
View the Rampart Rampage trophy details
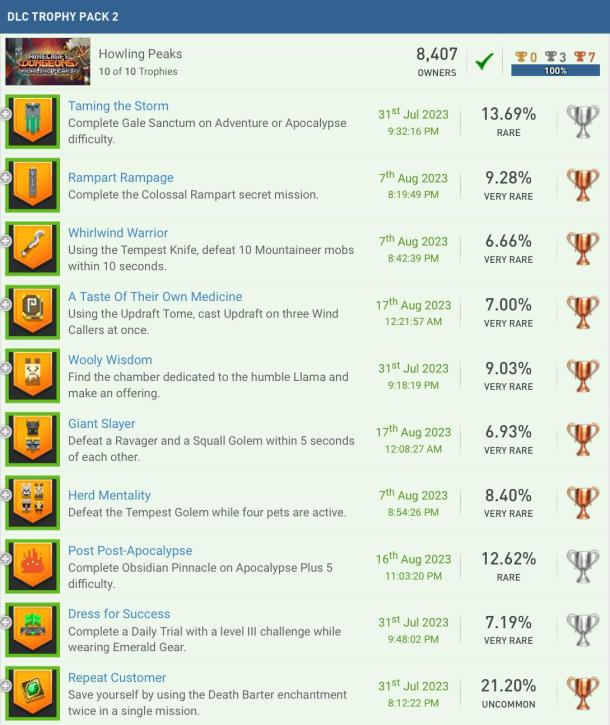[x=120, y=178]
